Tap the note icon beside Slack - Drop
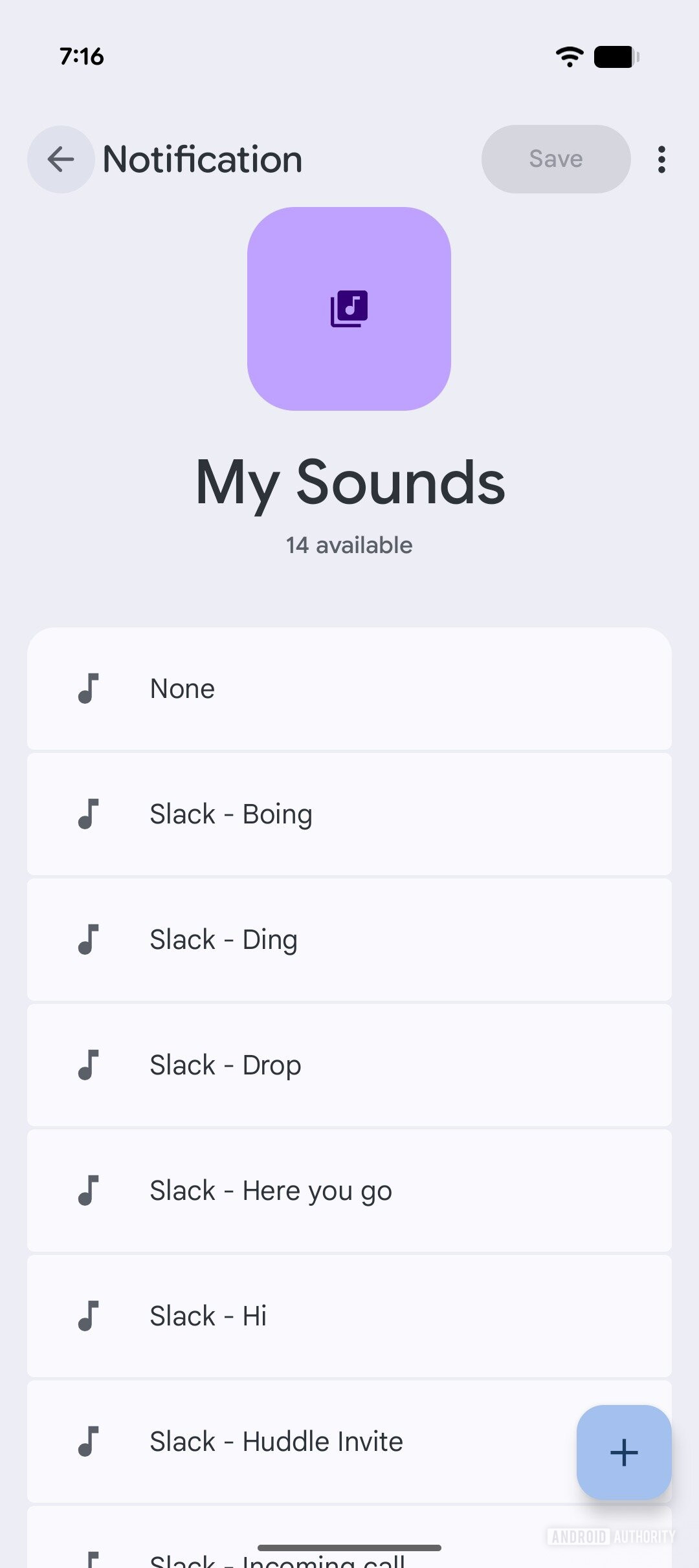Image resolution: width=699 pixels, height=1568 pixels. (89, 1064)
